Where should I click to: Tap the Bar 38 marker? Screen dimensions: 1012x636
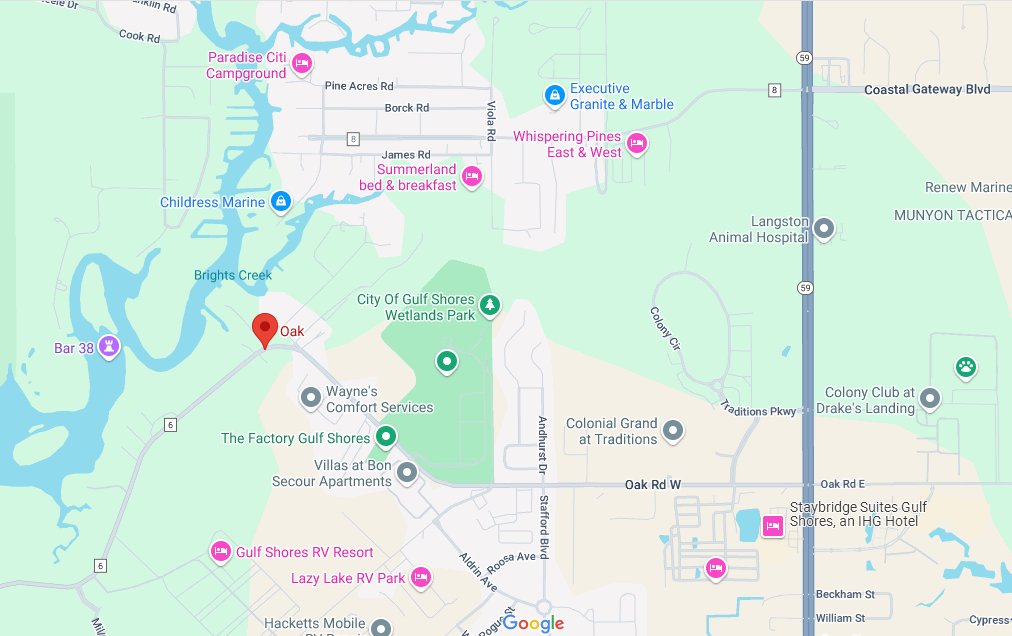(x=109, y=348)
